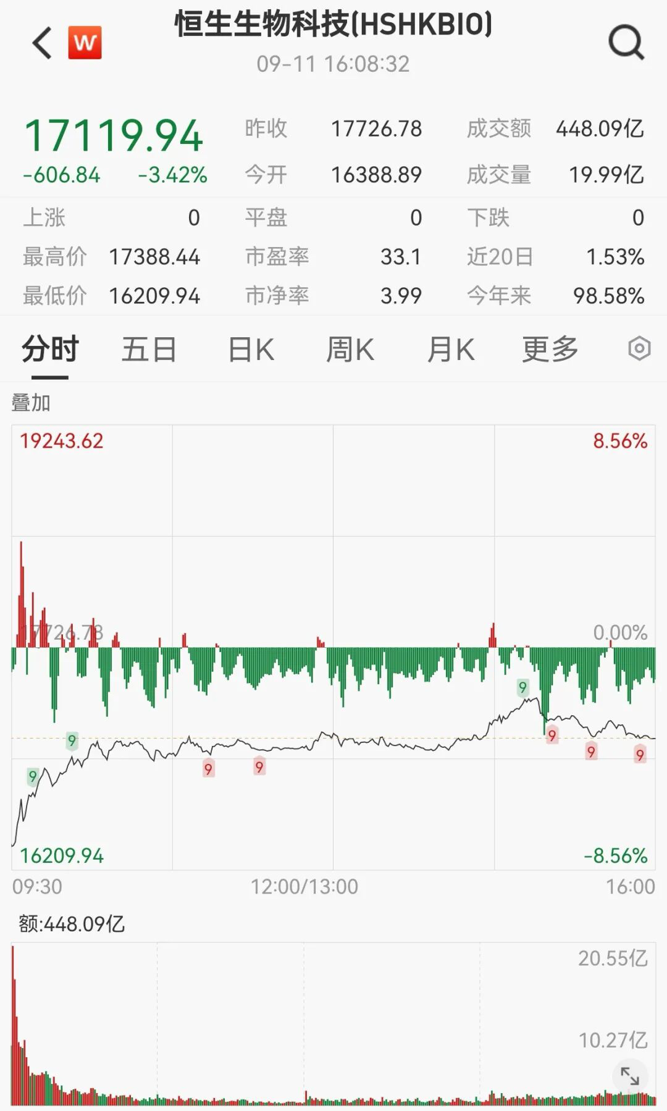
Task: Open the 周K chart tab
Action: pyautogui.click(x=350, y=349)
